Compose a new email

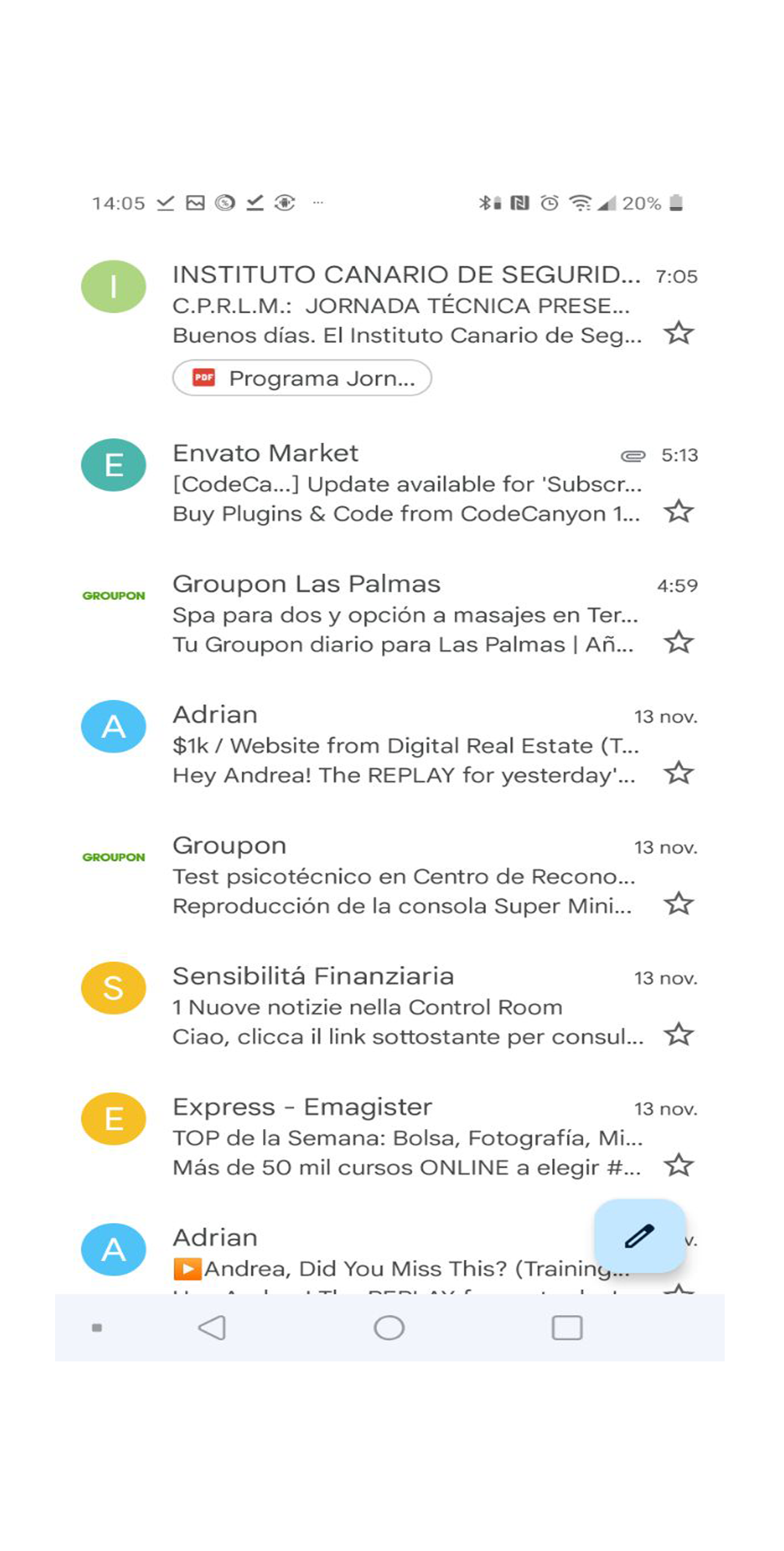pos(639,1236)
